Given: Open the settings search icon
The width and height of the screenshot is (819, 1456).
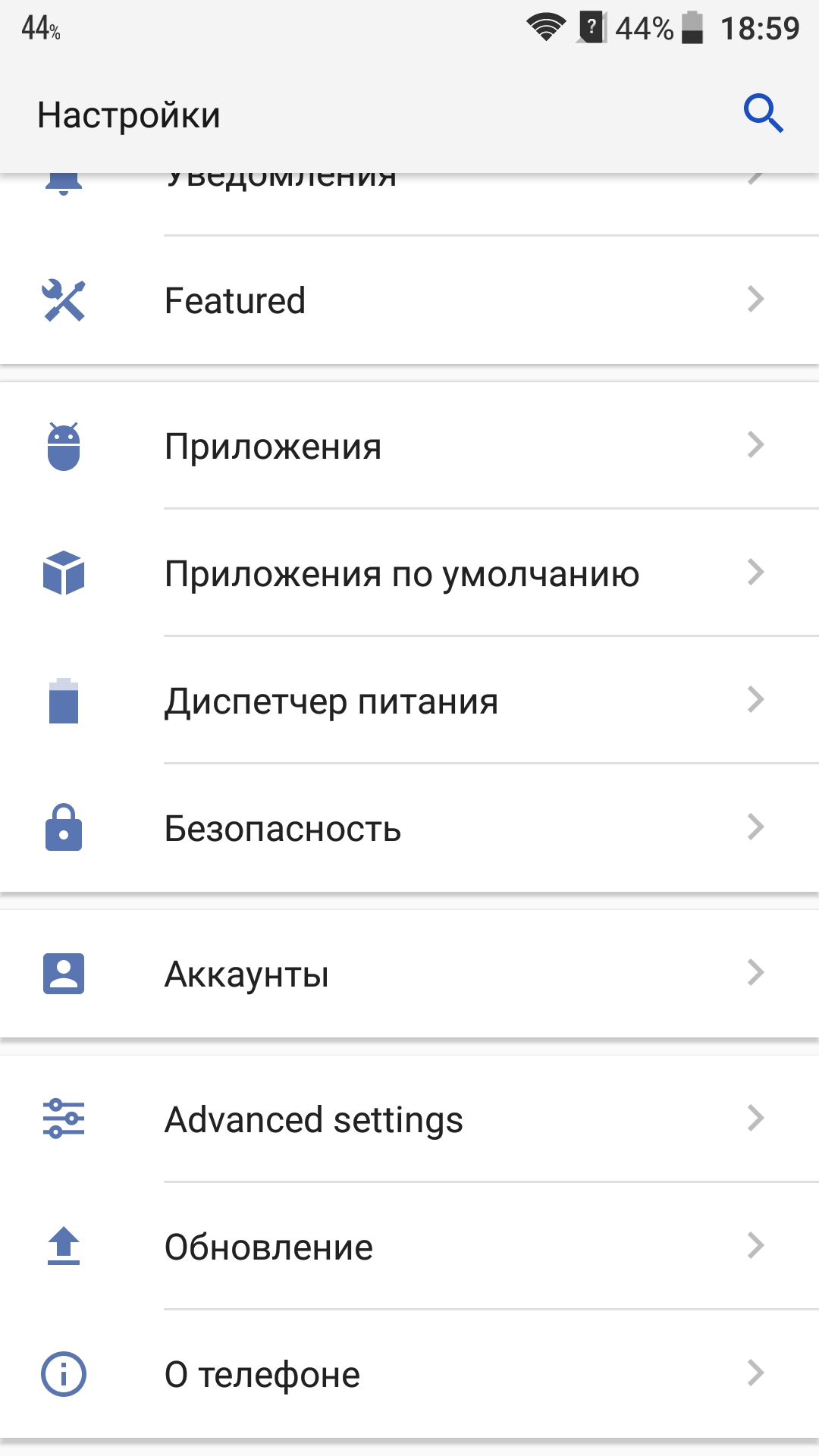Looking at the screenshot, I should [763, 115].
